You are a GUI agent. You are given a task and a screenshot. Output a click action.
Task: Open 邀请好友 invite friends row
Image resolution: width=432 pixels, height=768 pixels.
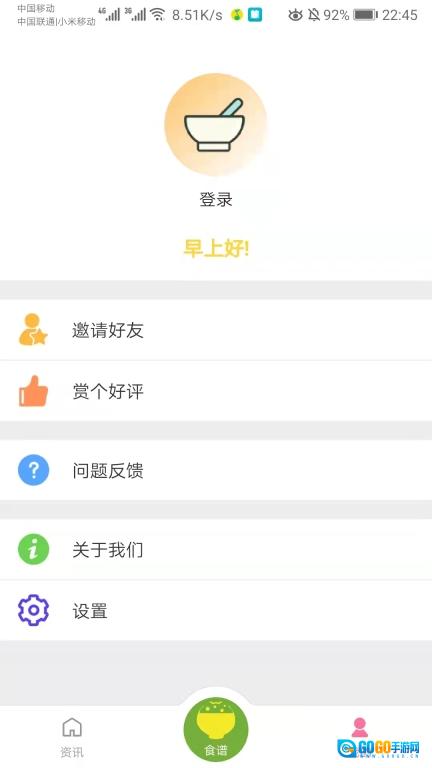pyautogui.click(x=216, y=330)
